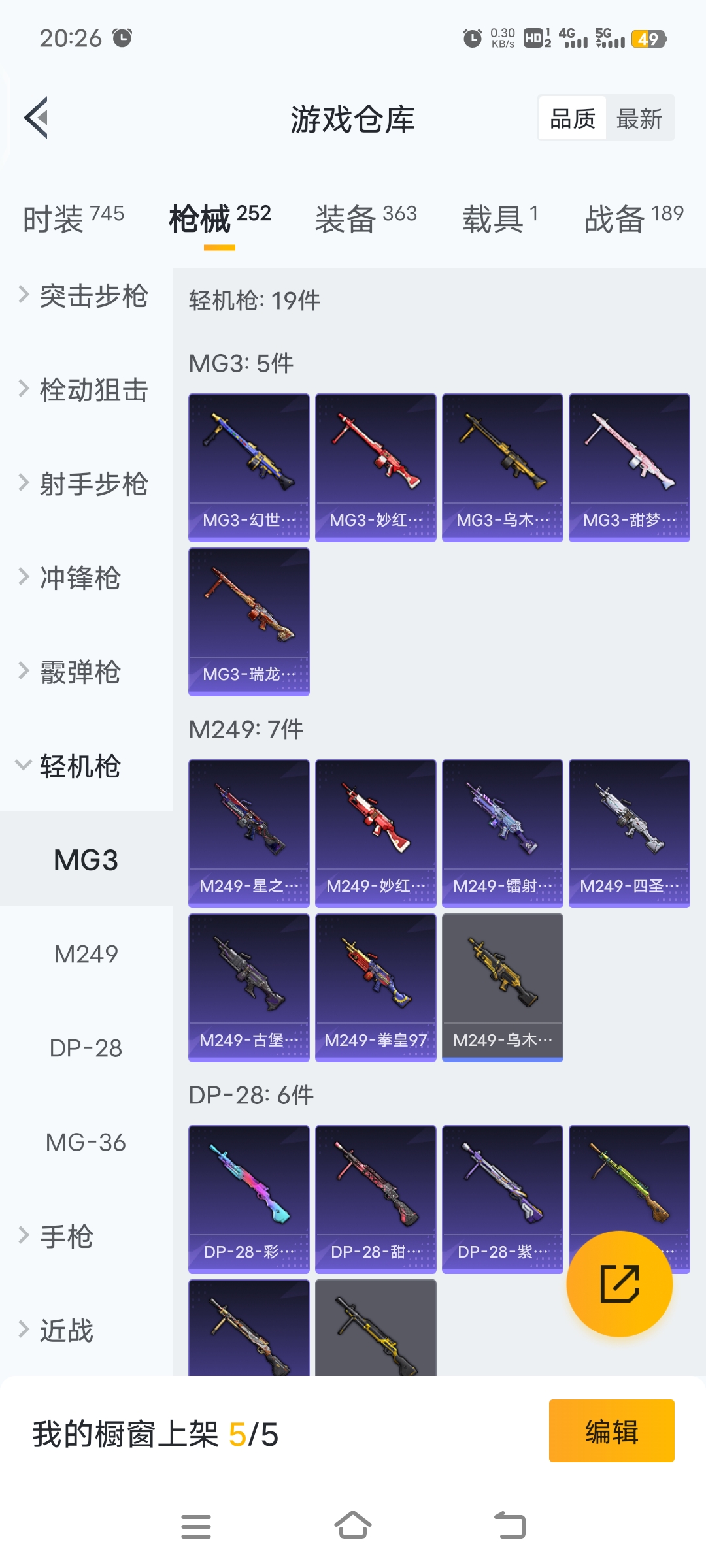Sort by 品质
The width and height of the screenshot is (706, 1568).
click(x=573, y=119)
